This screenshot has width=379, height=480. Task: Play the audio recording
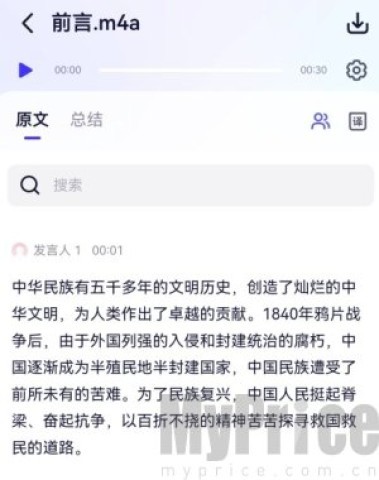(x=25, y=70)
